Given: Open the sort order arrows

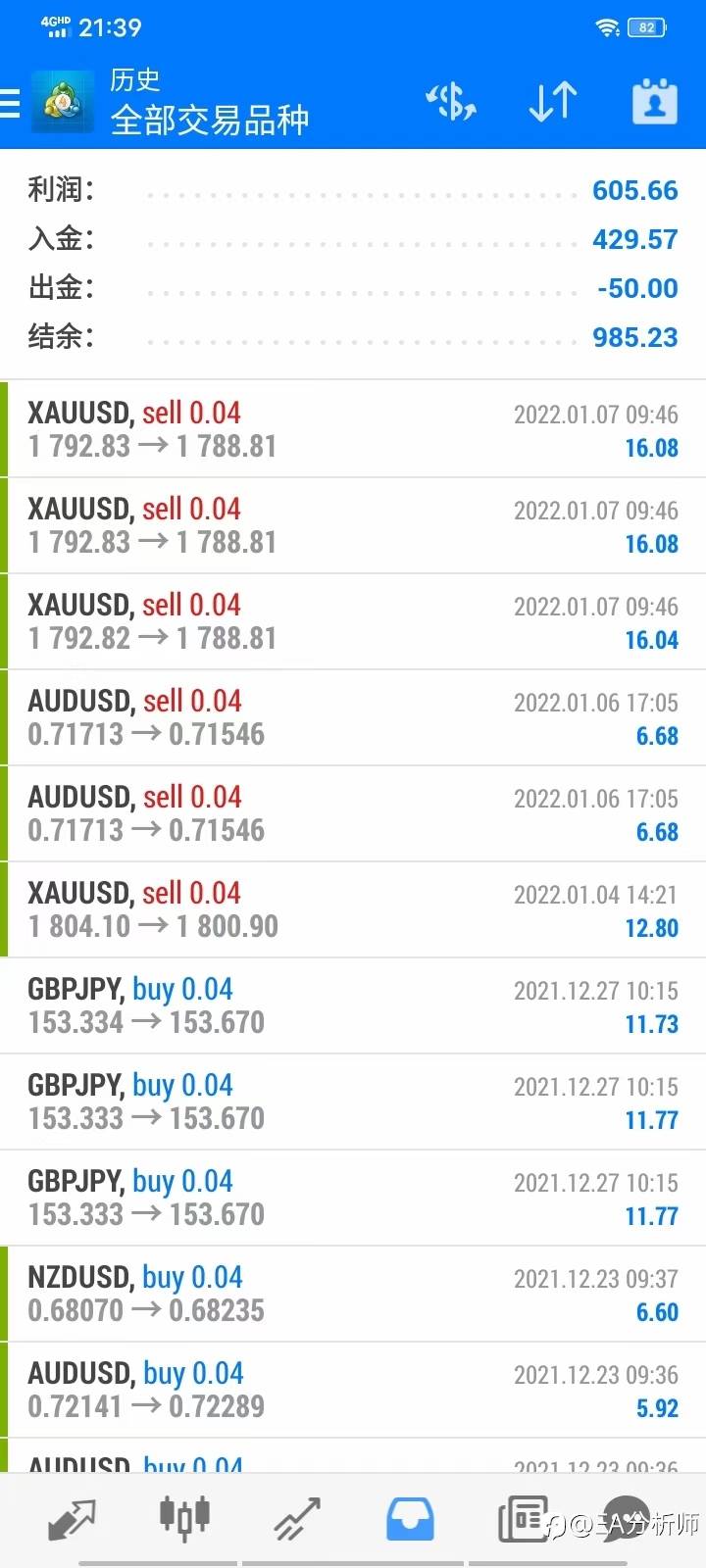Looking at the screenshot, I should (553, 102).
